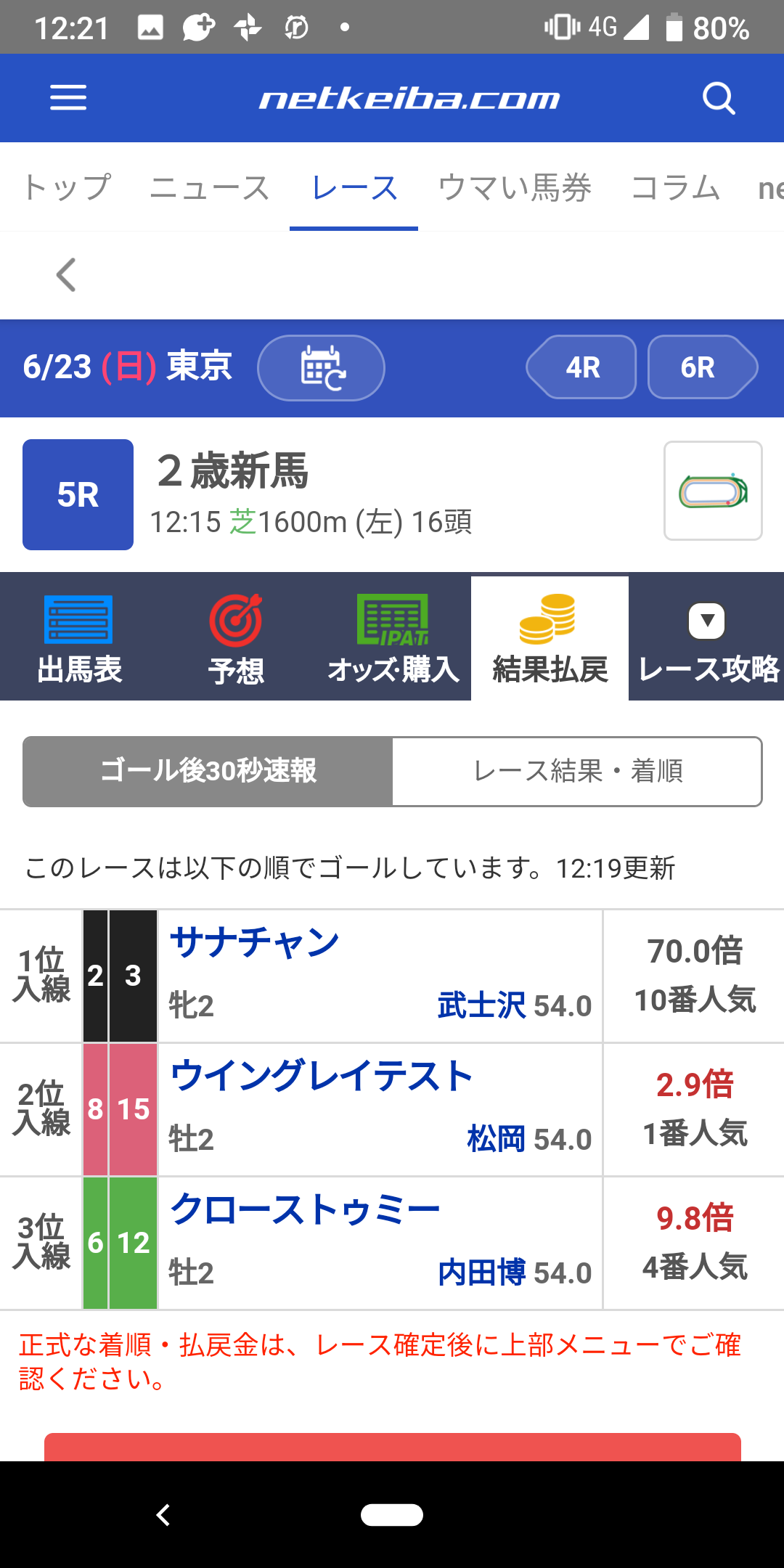Open the トップ tab
Image resolution: width=784 pixels, height=1568 pixels.
click(67, 187)
